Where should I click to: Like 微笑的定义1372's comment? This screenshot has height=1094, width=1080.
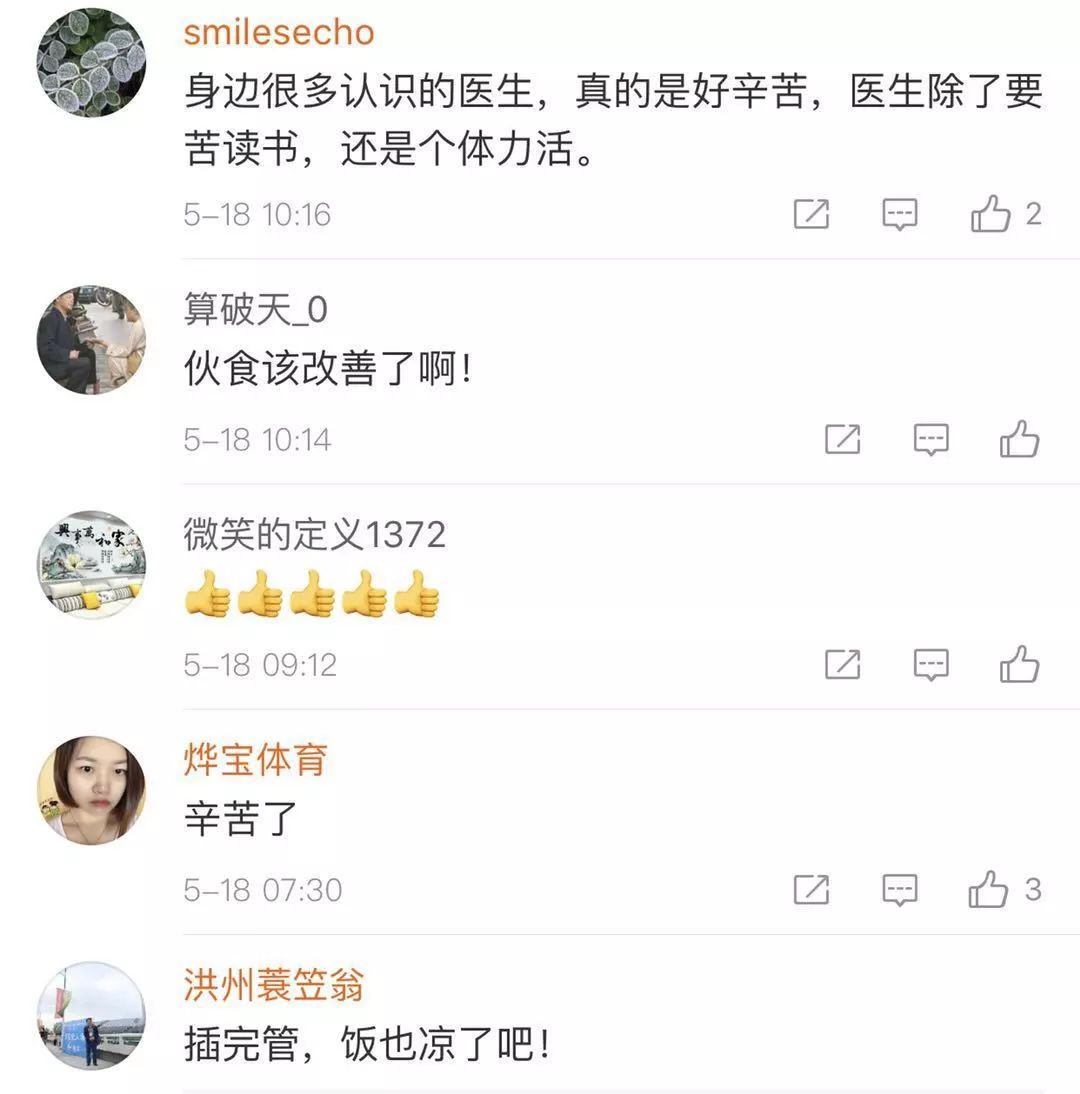pos(1020,664)
